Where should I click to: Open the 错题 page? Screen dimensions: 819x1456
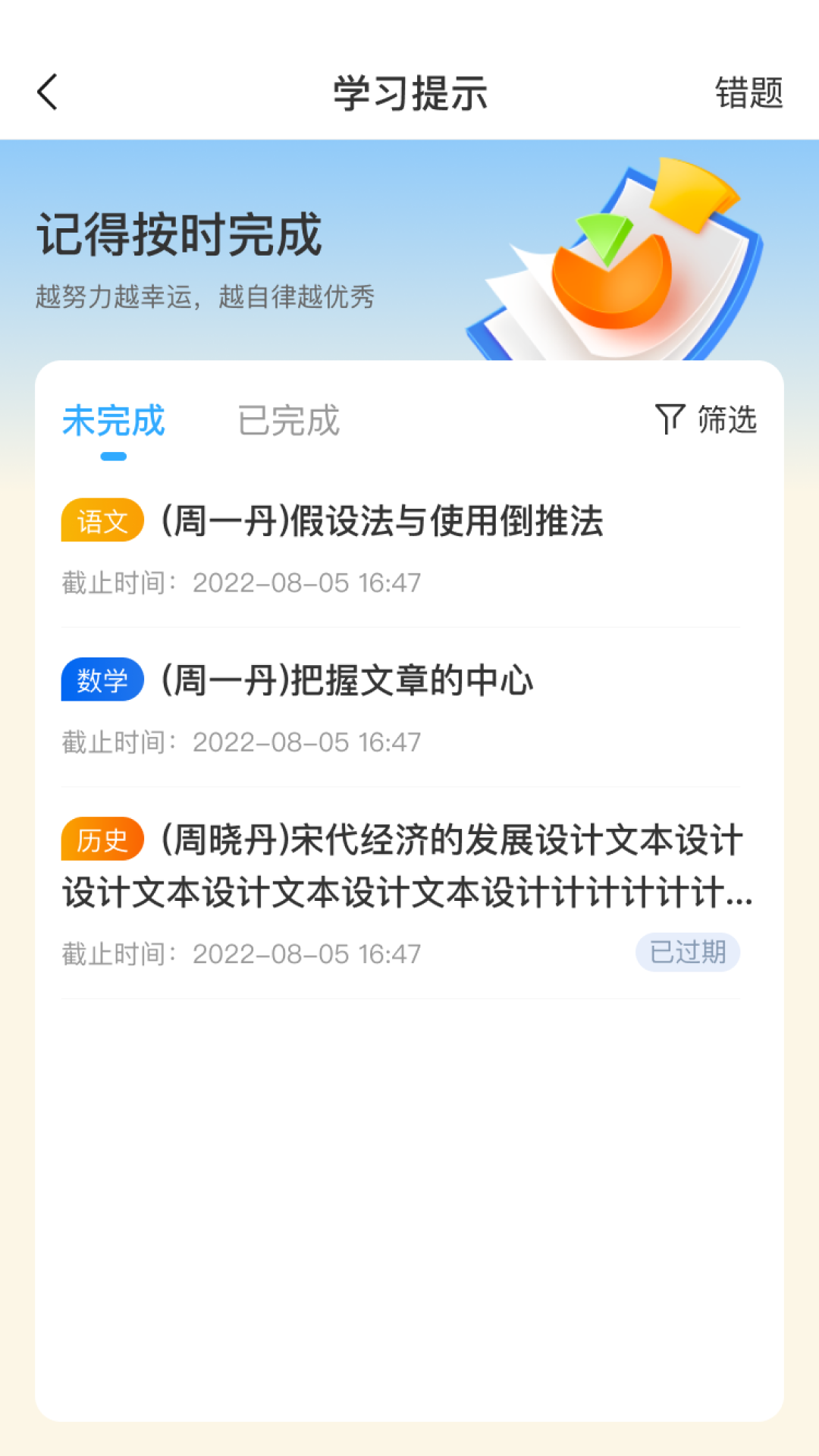click(x=749, y=93)
